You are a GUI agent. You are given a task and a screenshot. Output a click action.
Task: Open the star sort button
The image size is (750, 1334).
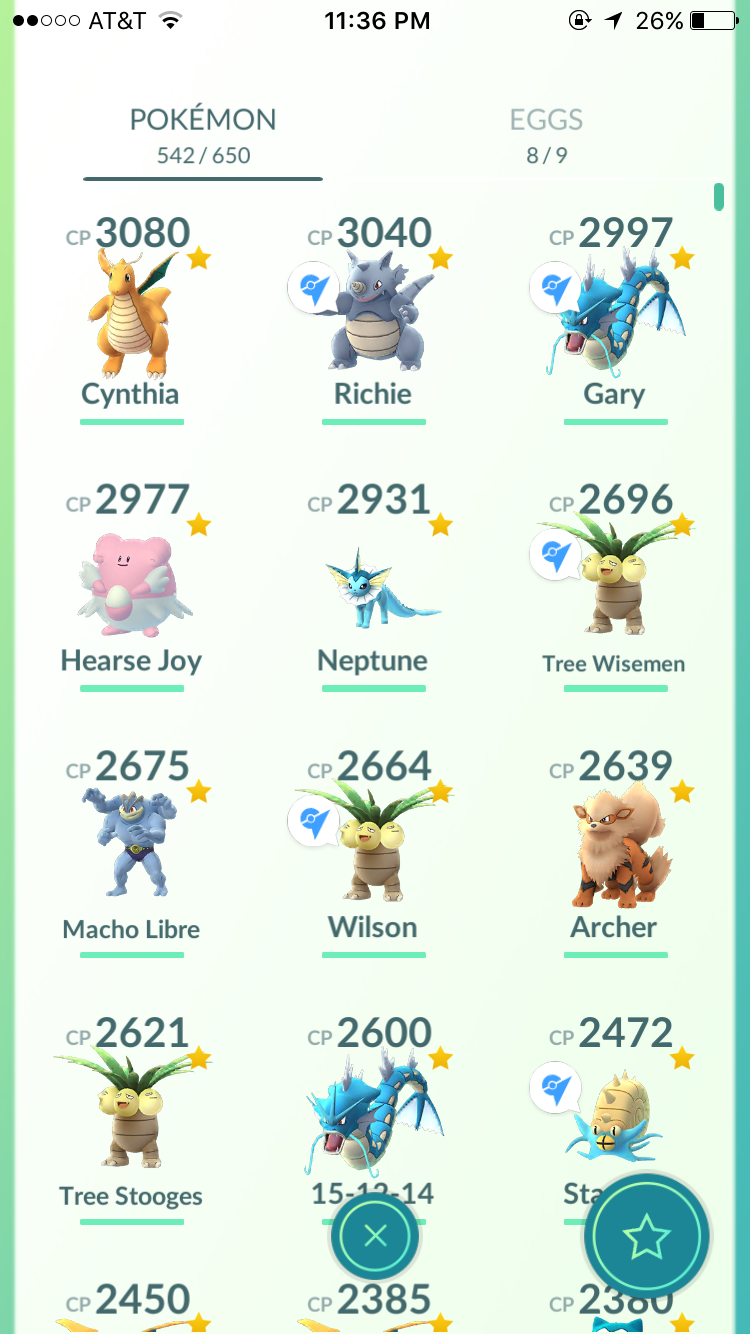coord(646,1237)
